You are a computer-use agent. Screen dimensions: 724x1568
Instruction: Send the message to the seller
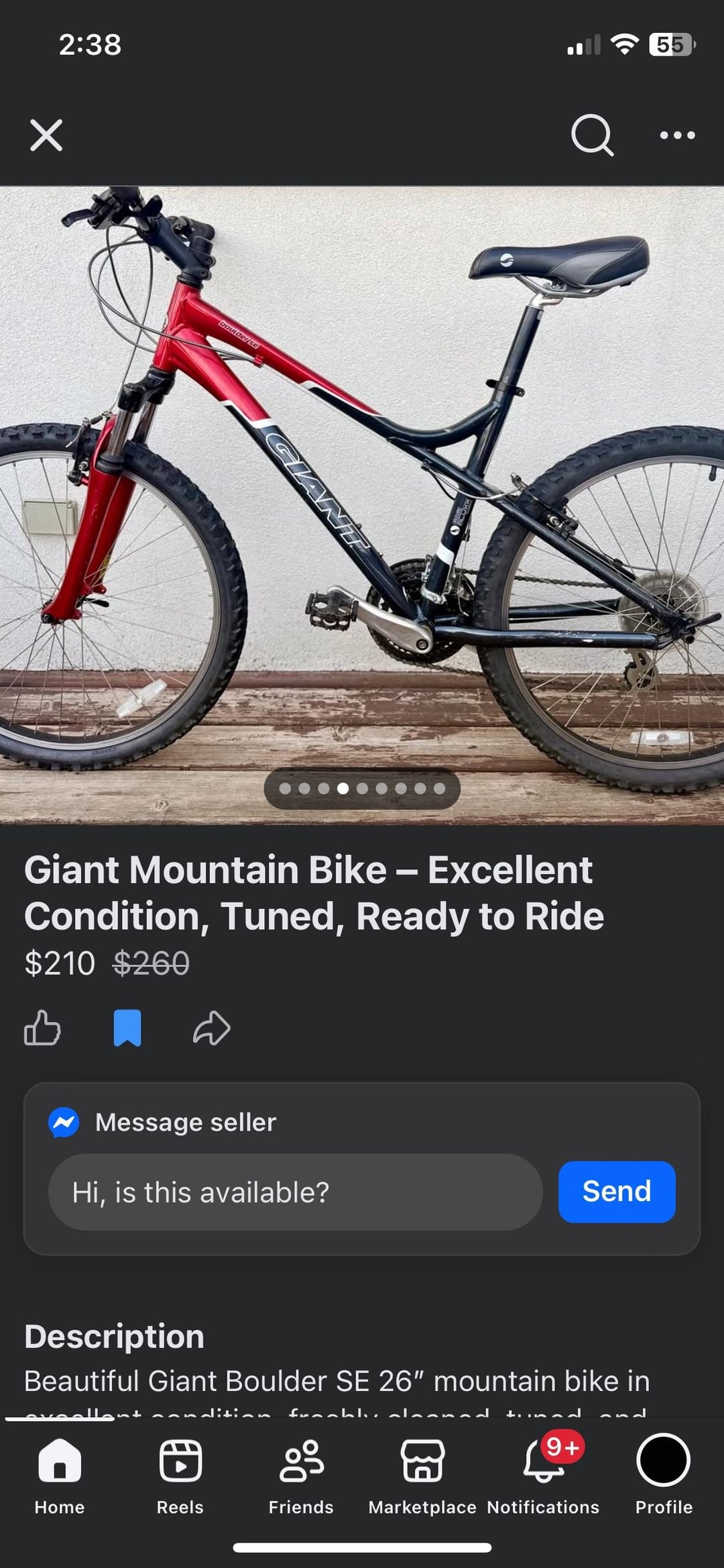pos(617,1192)
